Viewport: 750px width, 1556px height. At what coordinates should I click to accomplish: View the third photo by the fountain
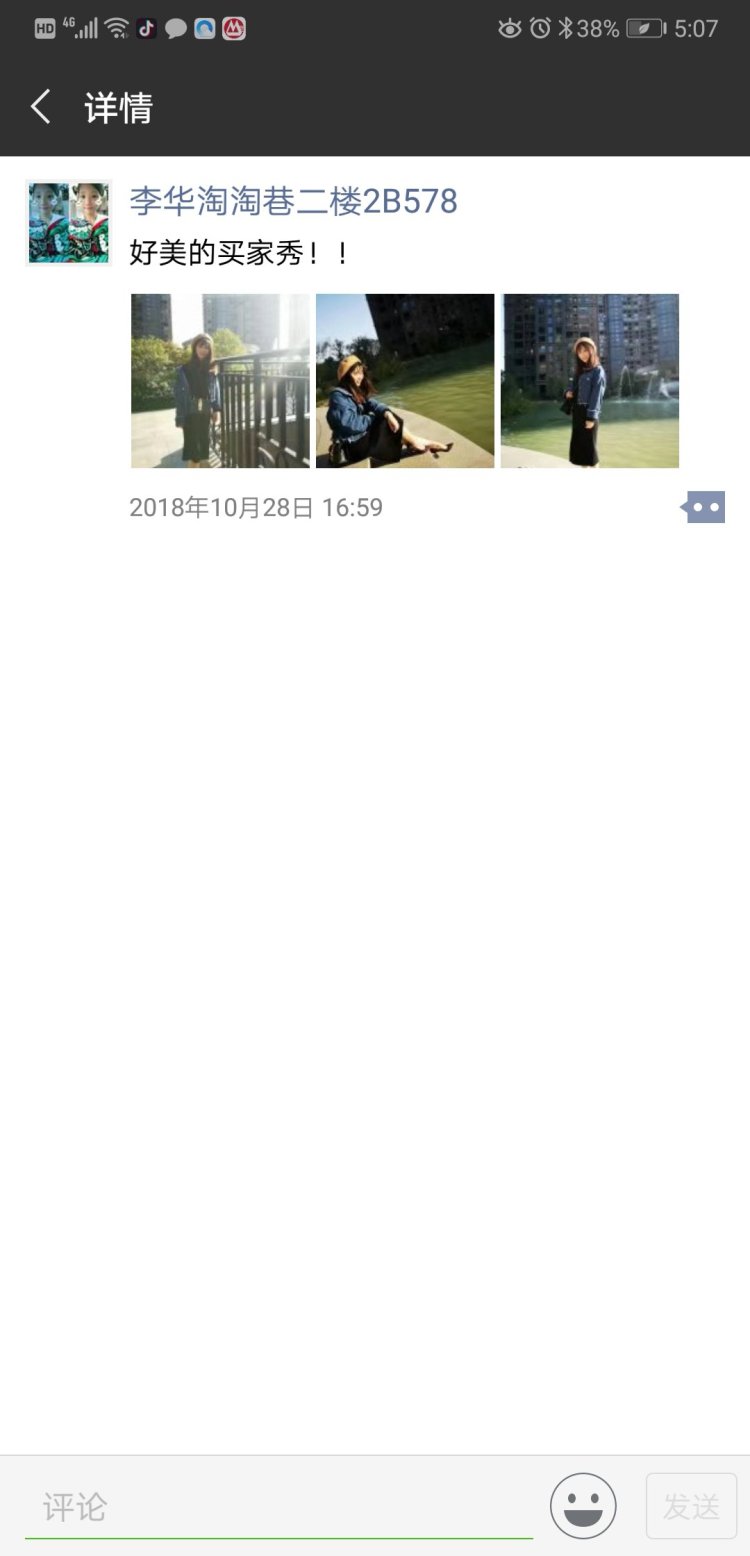[x=590, y=381]
